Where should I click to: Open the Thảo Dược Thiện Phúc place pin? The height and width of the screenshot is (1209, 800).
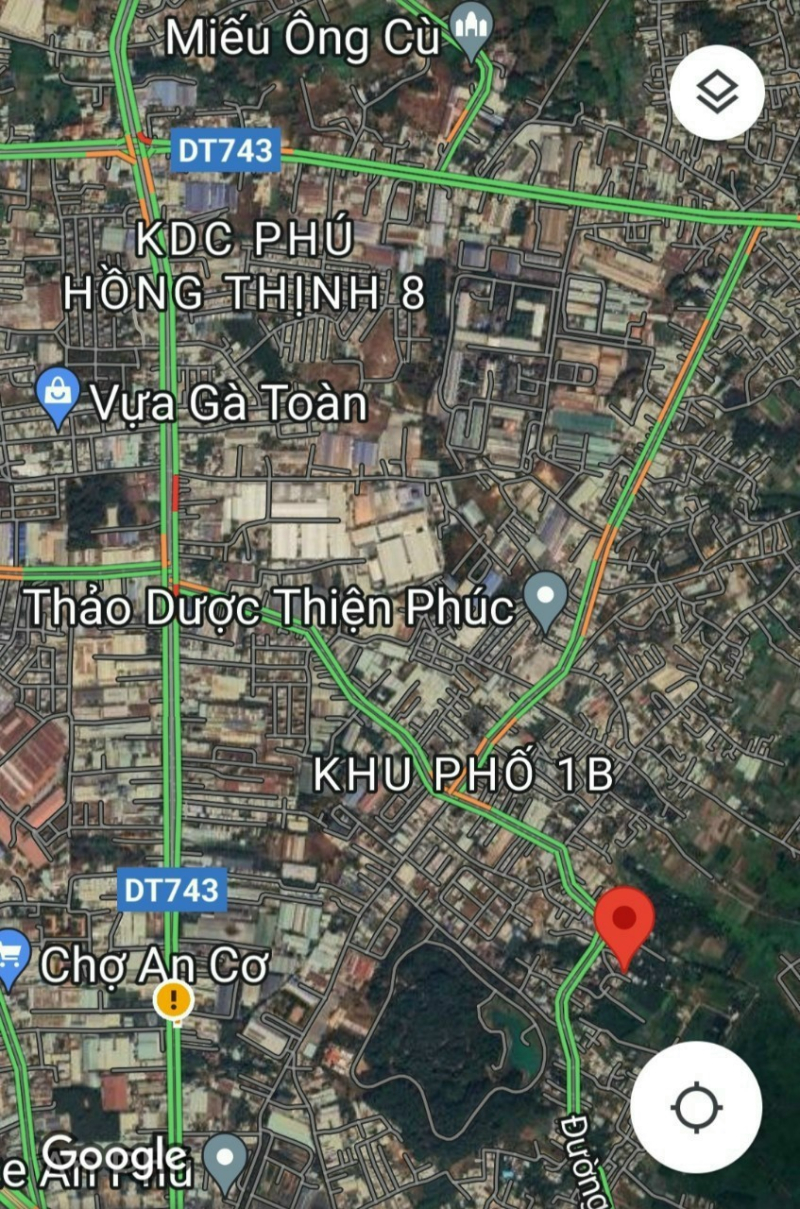546,600
